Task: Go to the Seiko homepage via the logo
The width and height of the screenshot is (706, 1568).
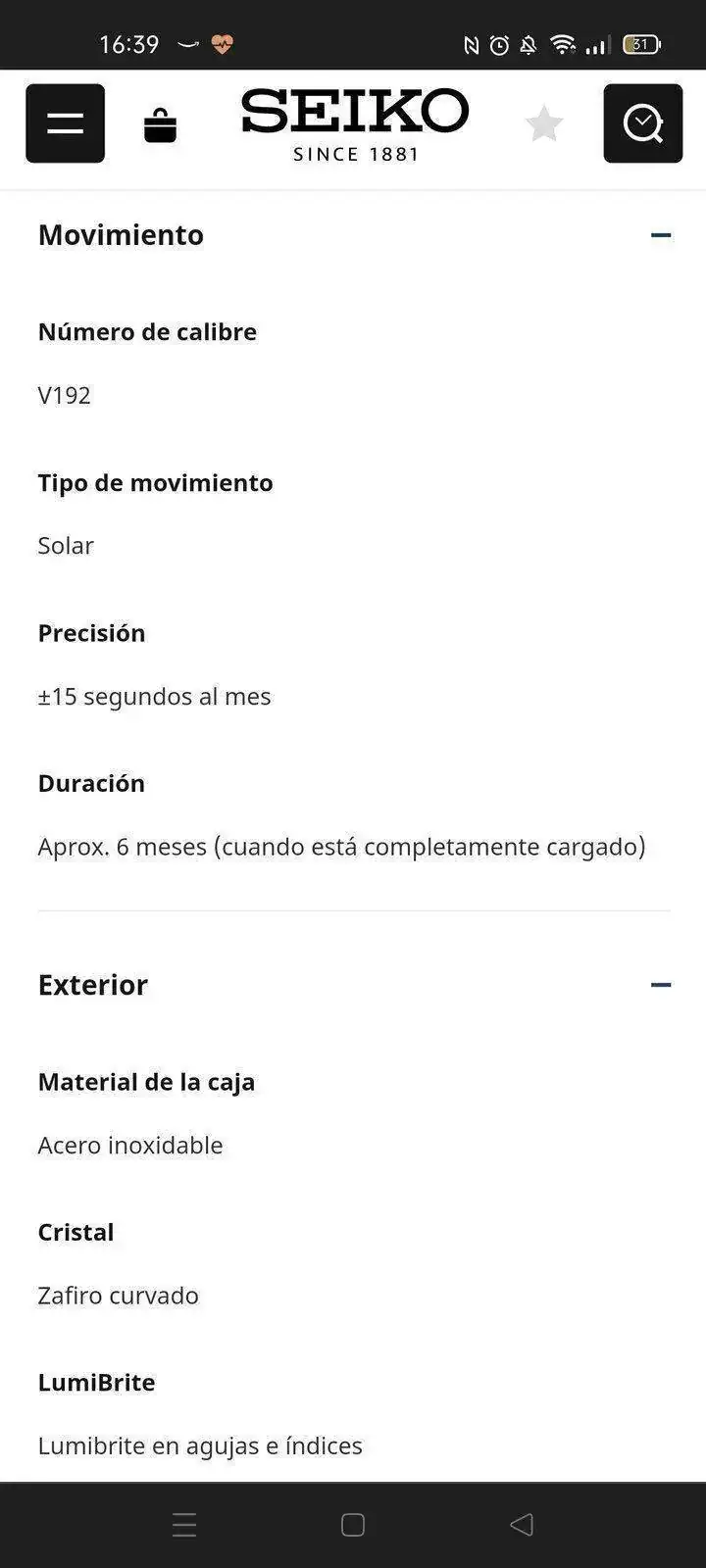Action: tap(355, 123)
